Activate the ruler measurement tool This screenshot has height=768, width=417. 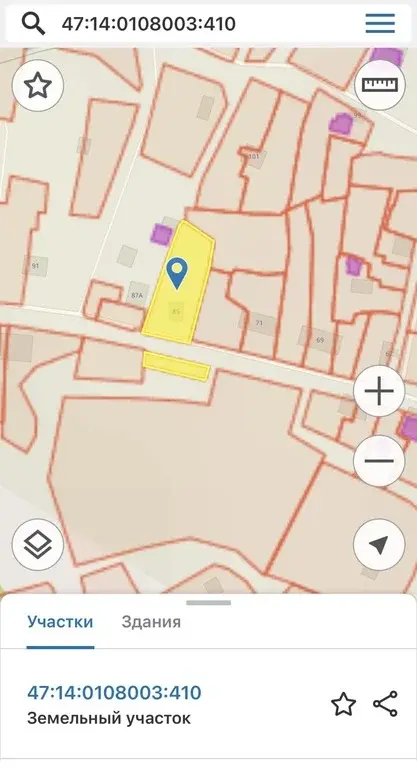(380, 85)
